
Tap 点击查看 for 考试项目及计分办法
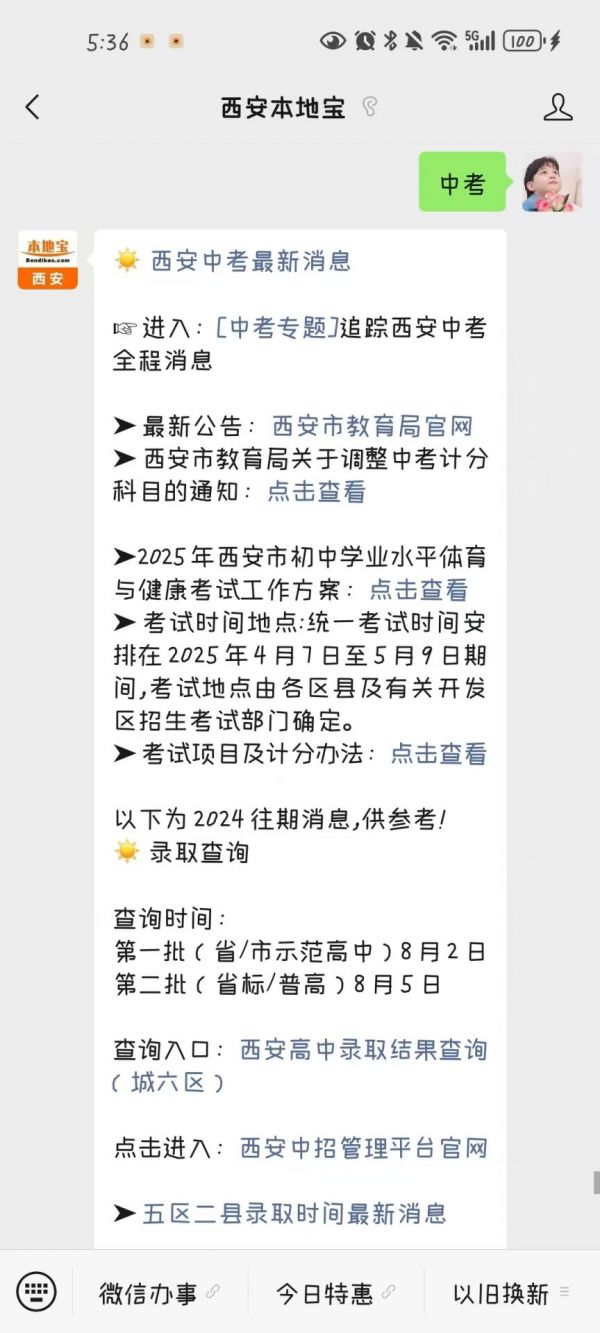[x=438, y=753]
